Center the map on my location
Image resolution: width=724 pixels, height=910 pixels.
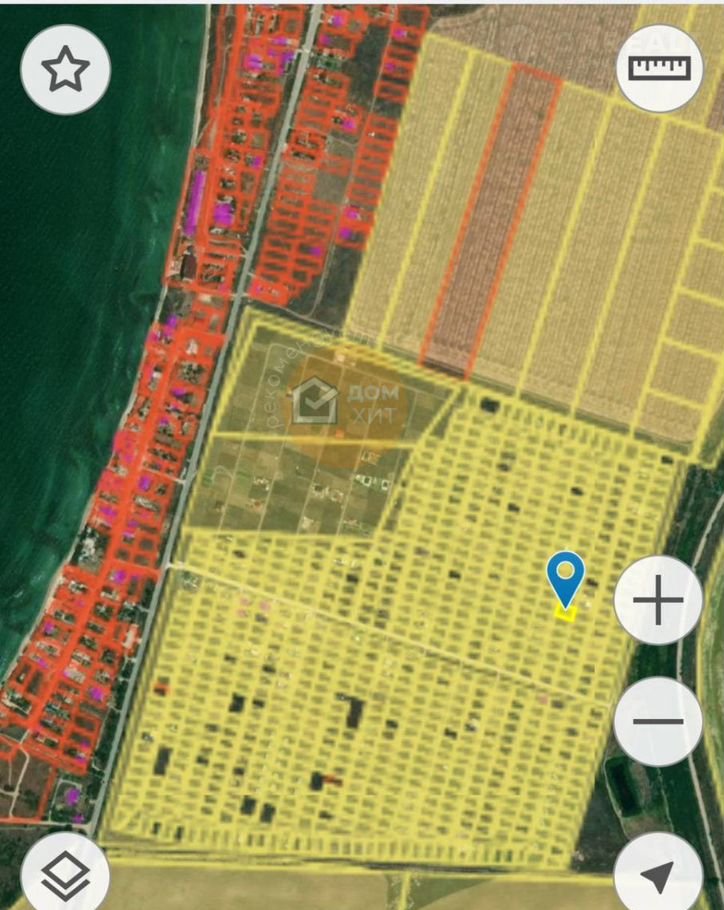tap(659, 877)
